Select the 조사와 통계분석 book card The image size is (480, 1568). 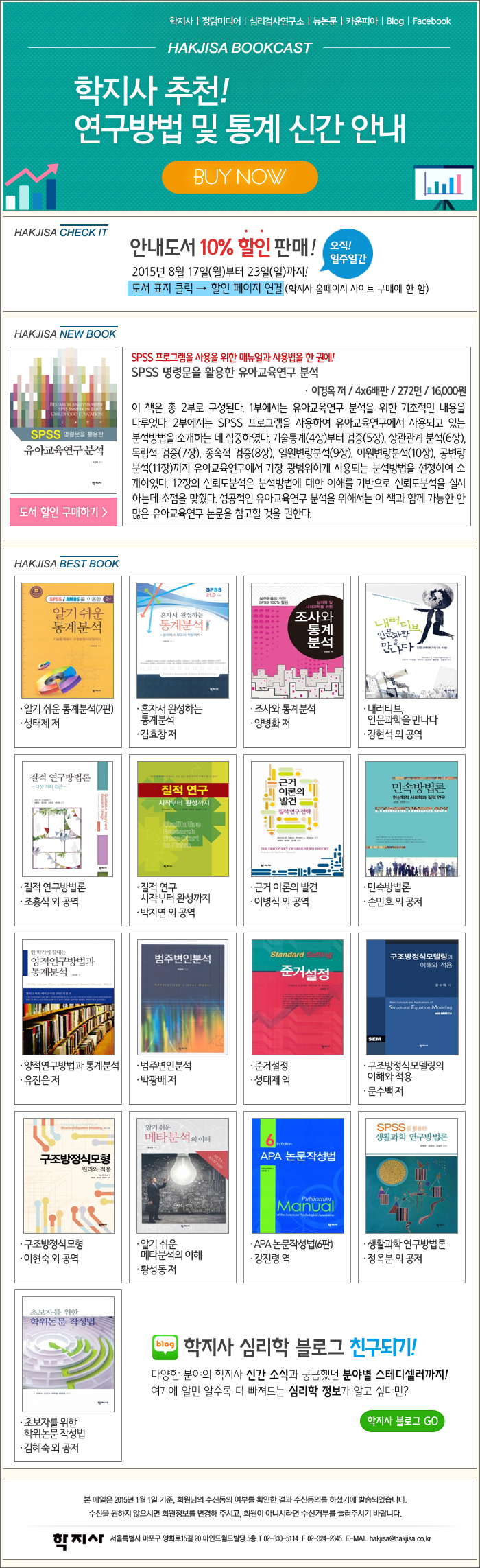[x=297, y=640]
